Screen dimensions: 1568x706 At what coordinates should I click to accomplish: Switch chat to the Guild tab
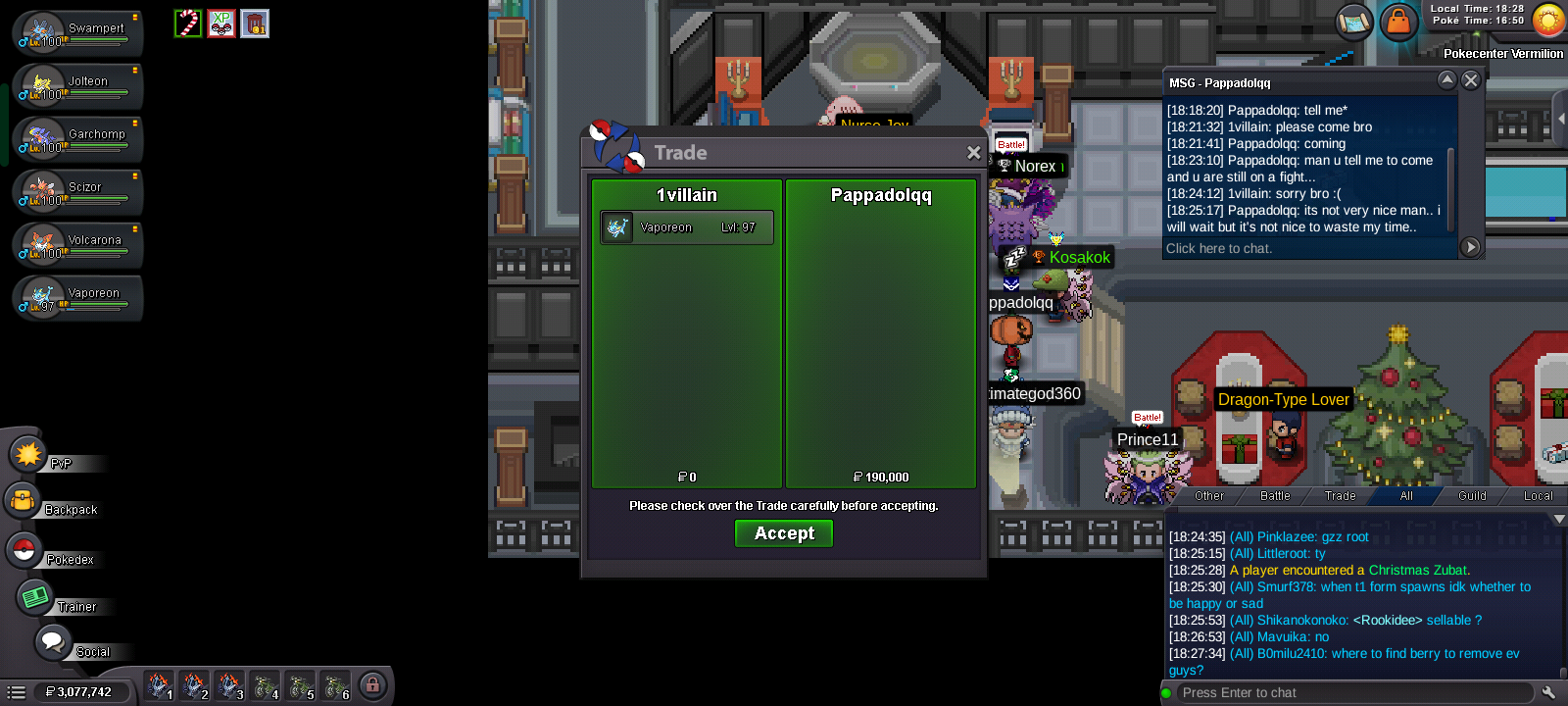click(x=1471, y=496)
